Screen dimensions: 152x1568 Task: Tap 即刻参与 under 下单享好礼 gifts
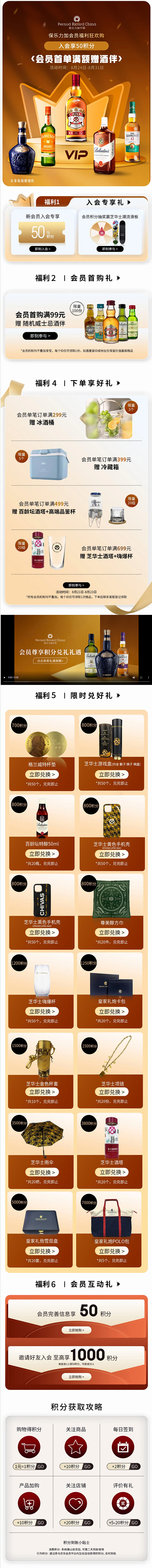point(75,585)
